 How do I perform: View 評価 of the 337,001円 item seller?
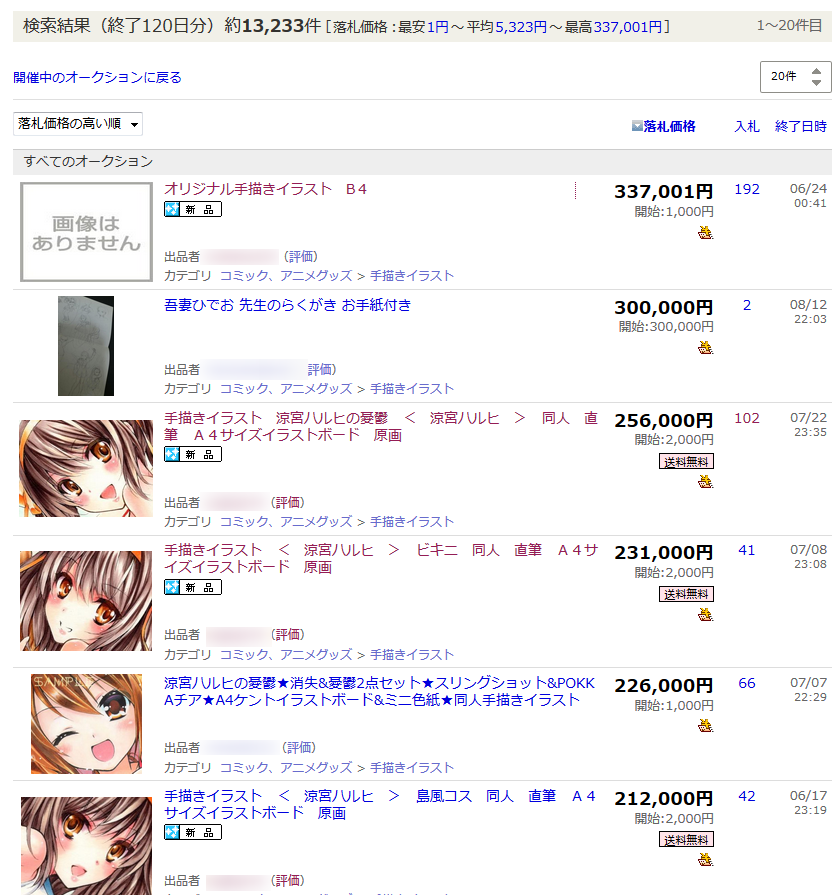(x=302, y=256)
